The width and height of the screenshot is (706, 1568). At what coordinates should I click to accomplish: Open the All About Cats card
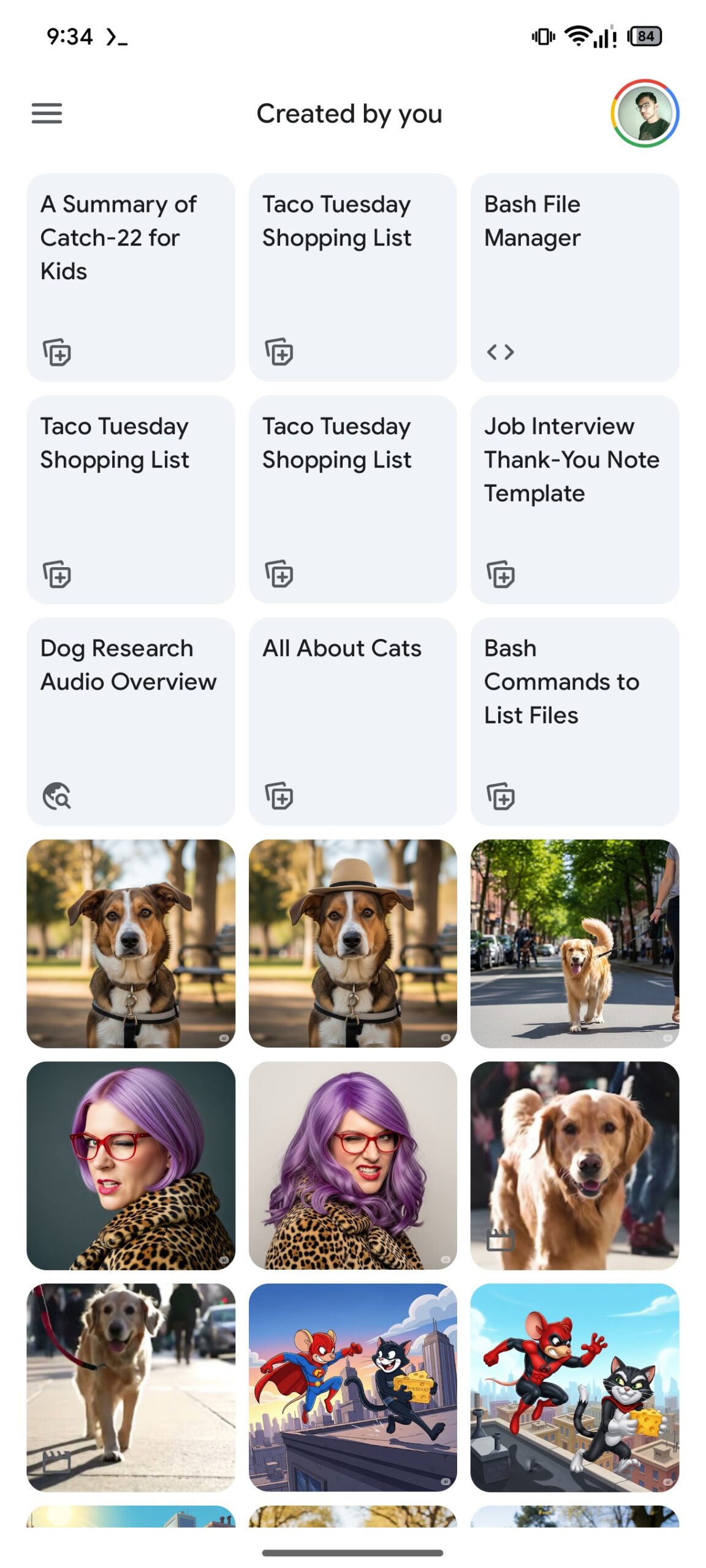[352, 721]
